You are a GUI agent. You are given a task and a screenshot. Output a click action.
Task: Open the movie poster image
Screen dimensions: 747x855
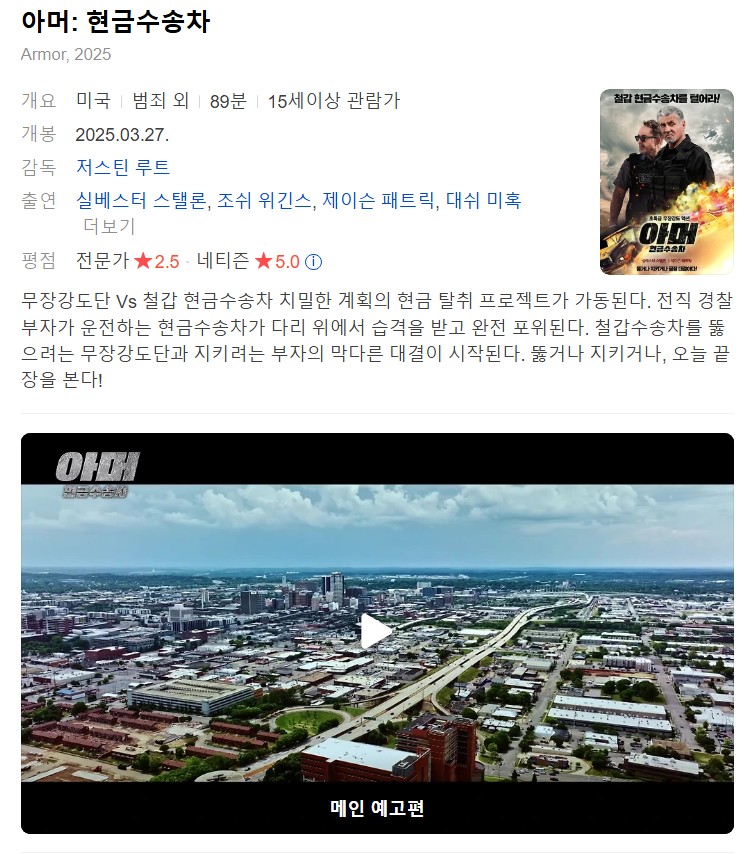coord(666,182)
